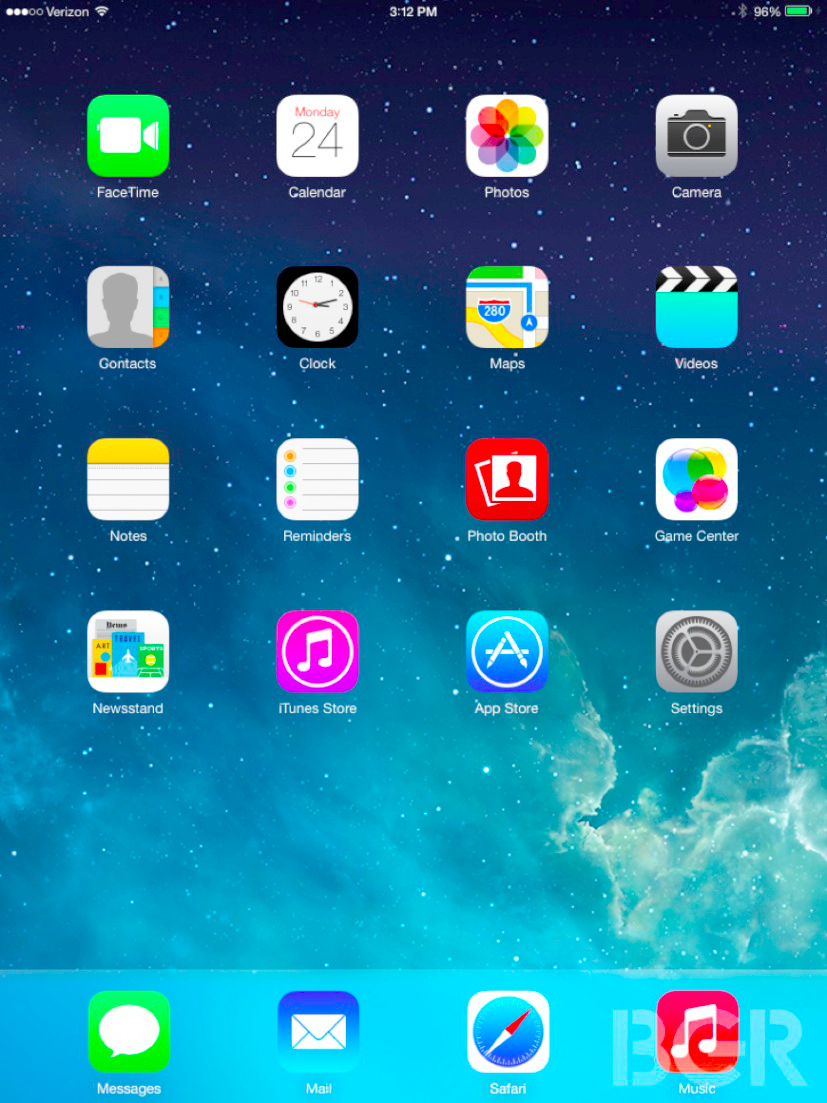Image resolution: width=827 pixels, height=1103 pixels.
Task: Launch Safari from the dock
Action: pos(508,1031)
